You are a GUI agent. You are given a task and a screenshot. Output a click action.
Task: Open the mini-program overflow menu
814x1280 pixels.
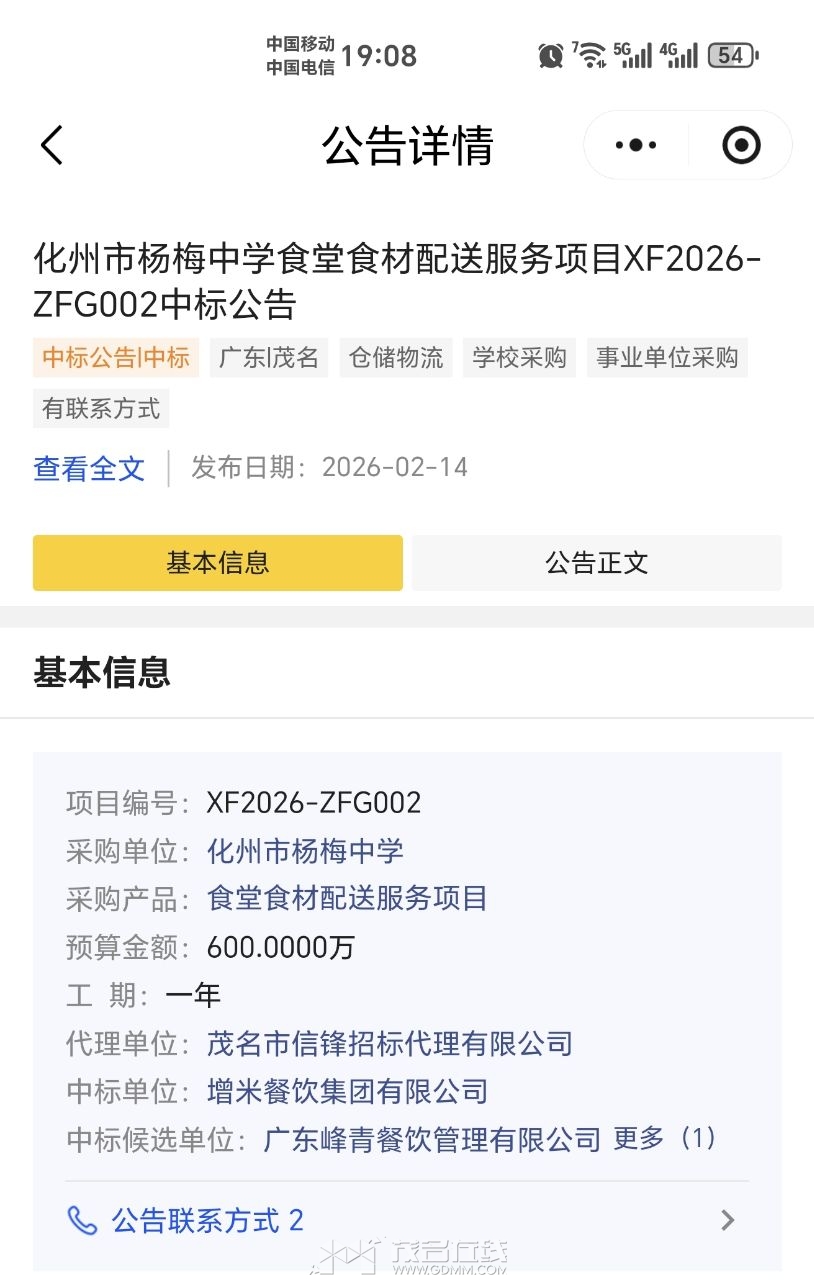pos(636,146)
